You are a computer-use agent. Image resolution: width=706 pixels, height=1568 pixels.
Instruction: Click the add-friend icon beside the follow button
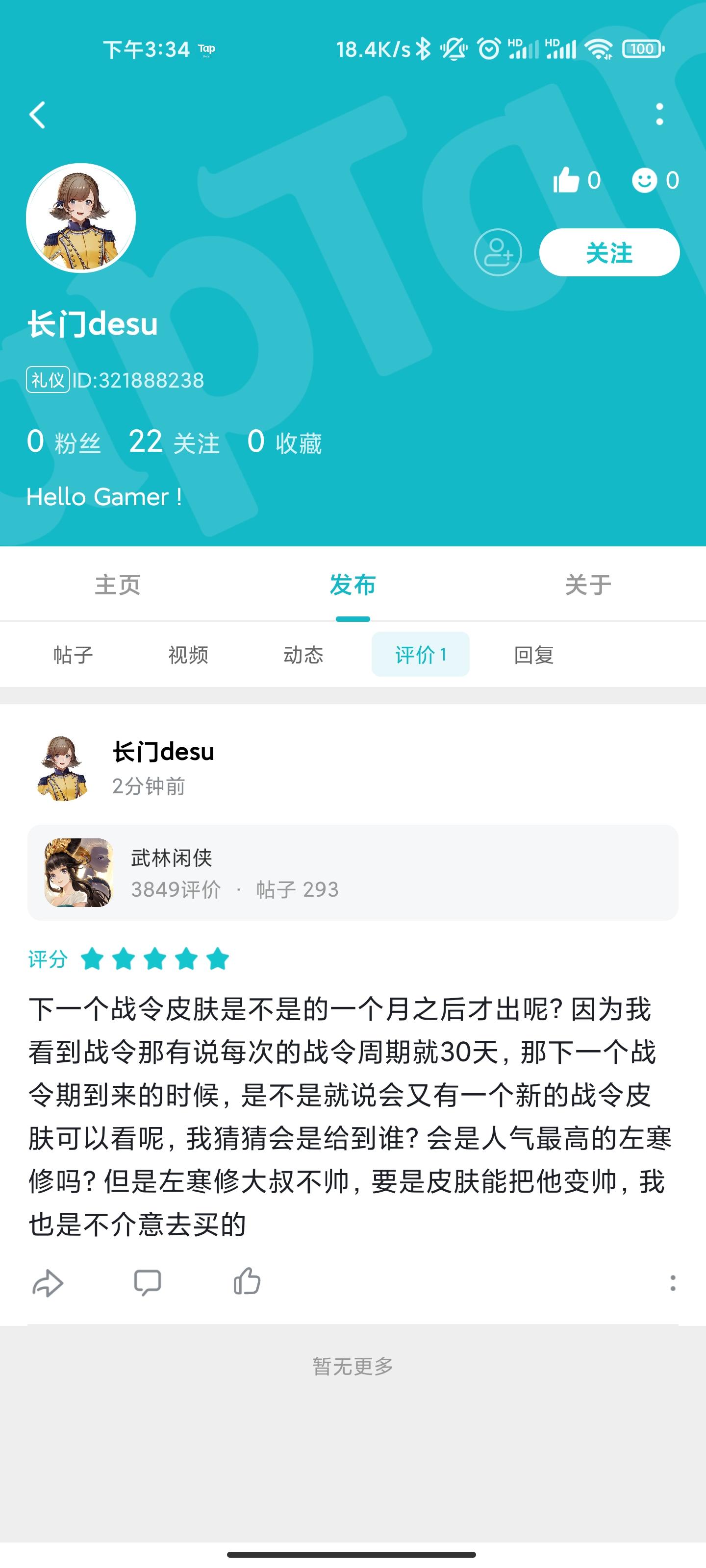[498, 253]
